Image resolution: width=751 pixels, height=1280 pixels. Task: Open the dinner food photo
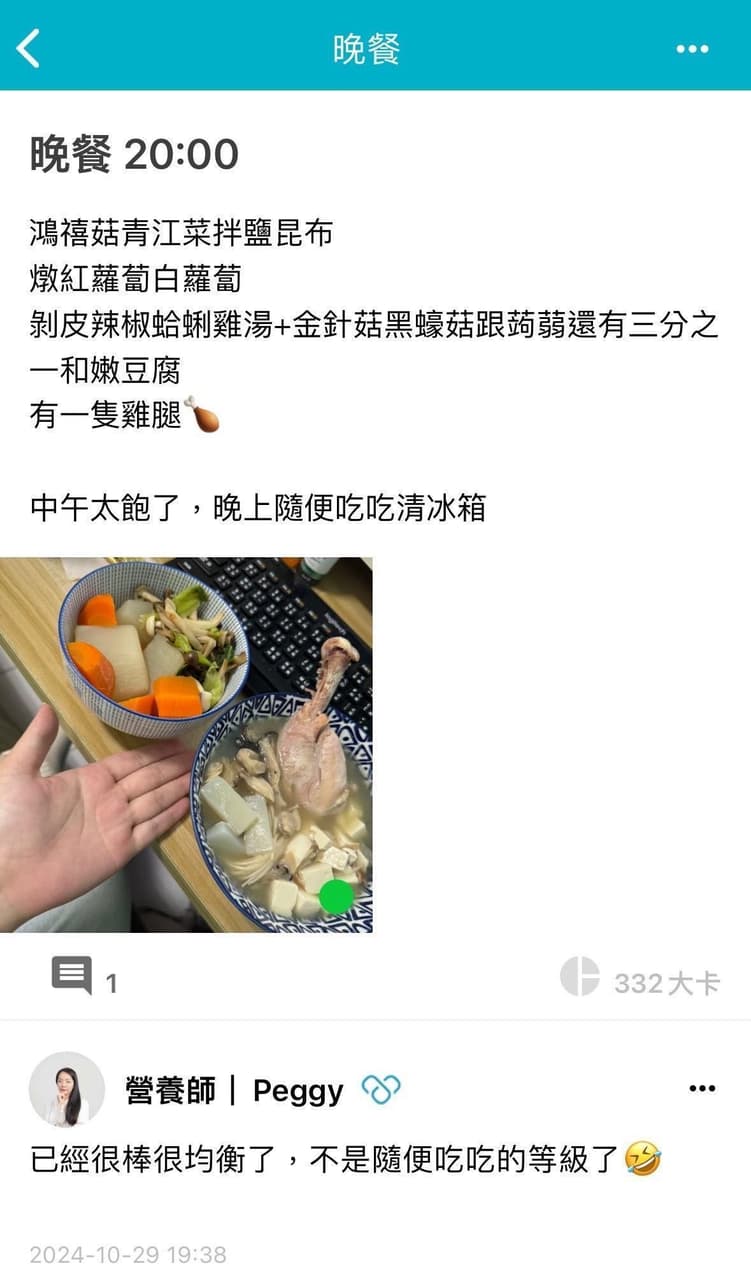click(186, 744)
